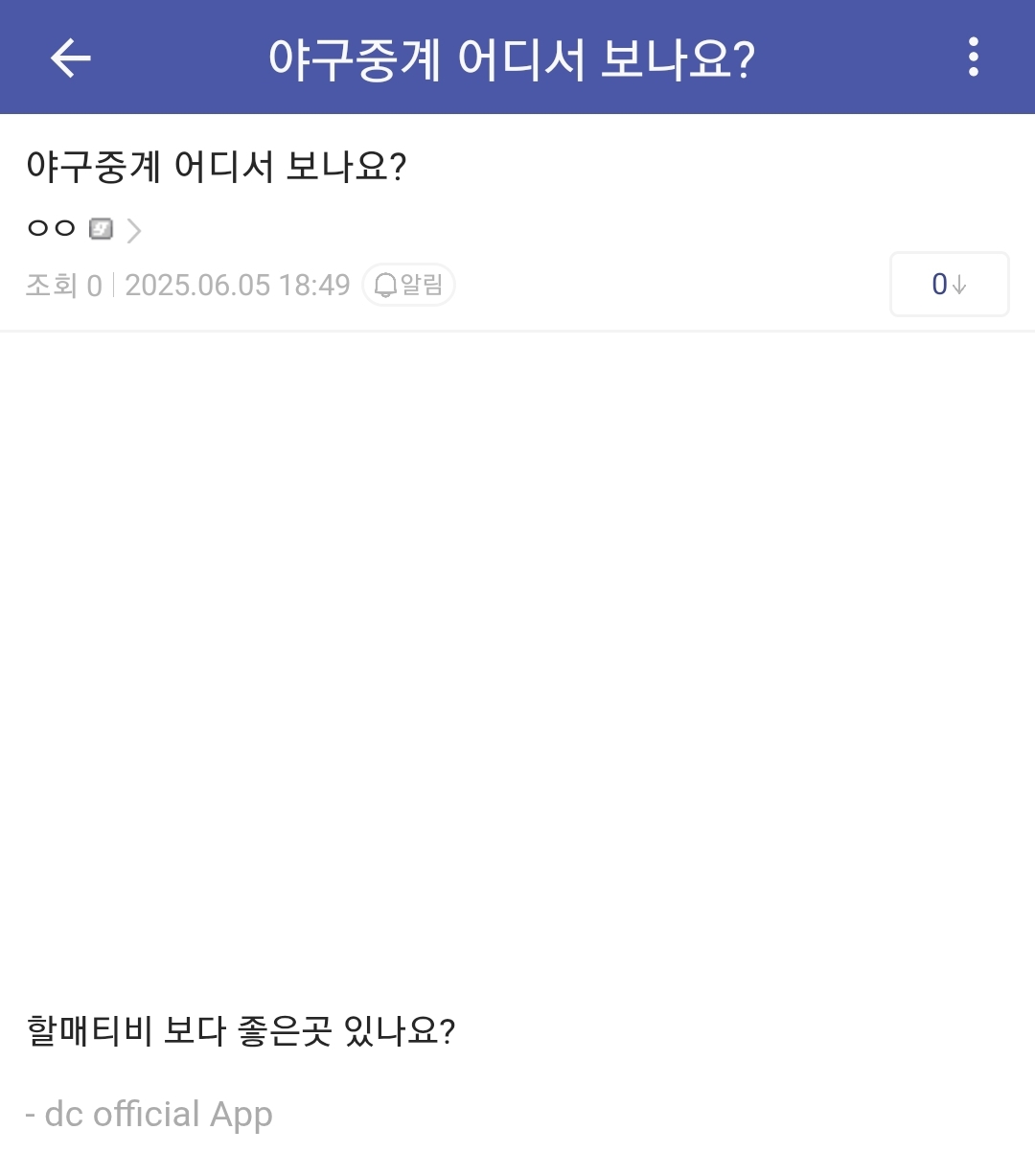Tap the 알림 notification chip

(408, 286)
